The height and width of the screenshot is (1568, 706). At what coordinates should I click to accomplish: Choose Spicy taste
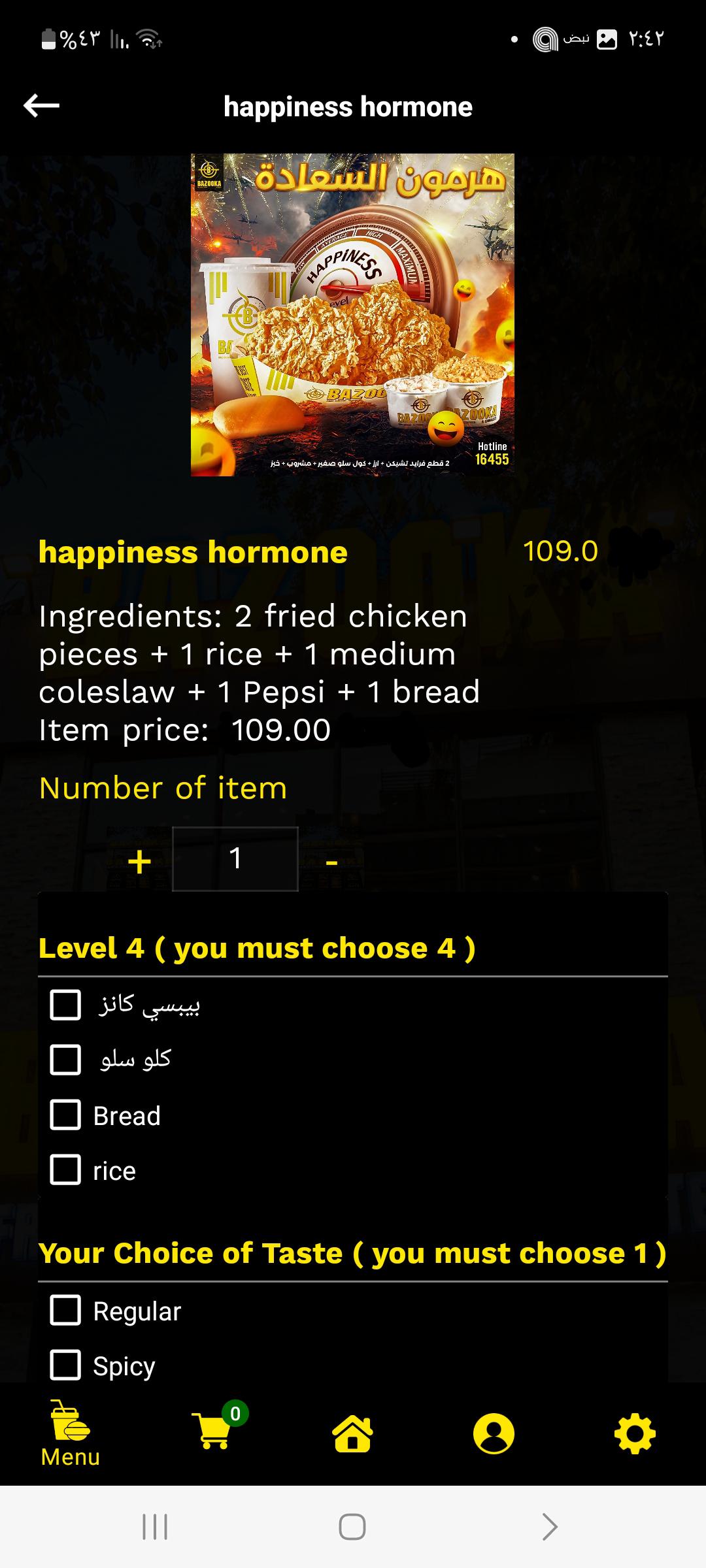click(65, 1365)
